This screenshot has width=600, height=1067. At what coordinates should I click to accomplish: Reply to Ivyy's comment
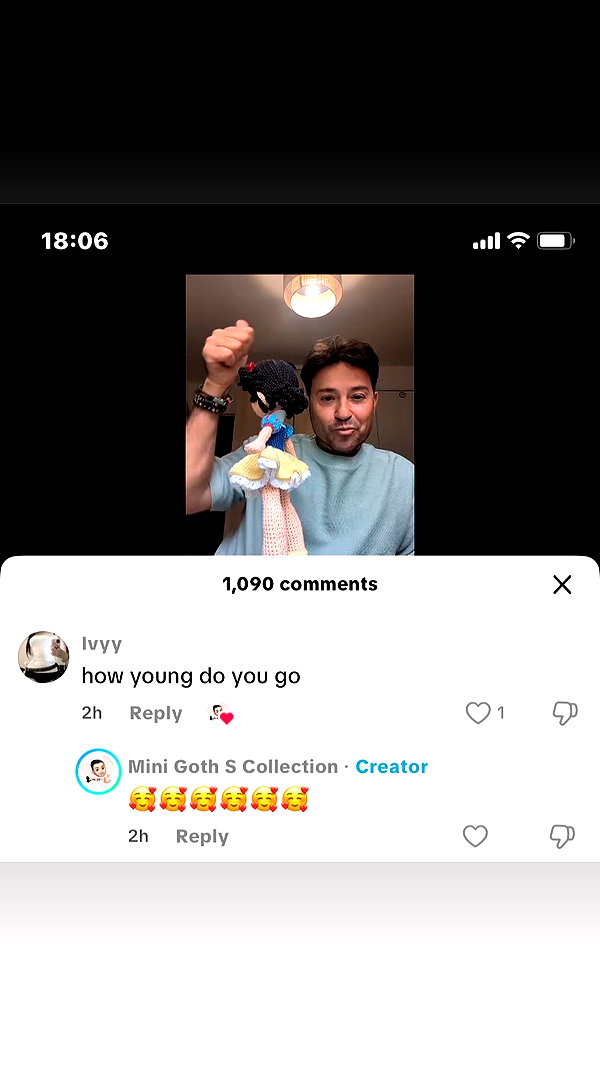[156, 713]
